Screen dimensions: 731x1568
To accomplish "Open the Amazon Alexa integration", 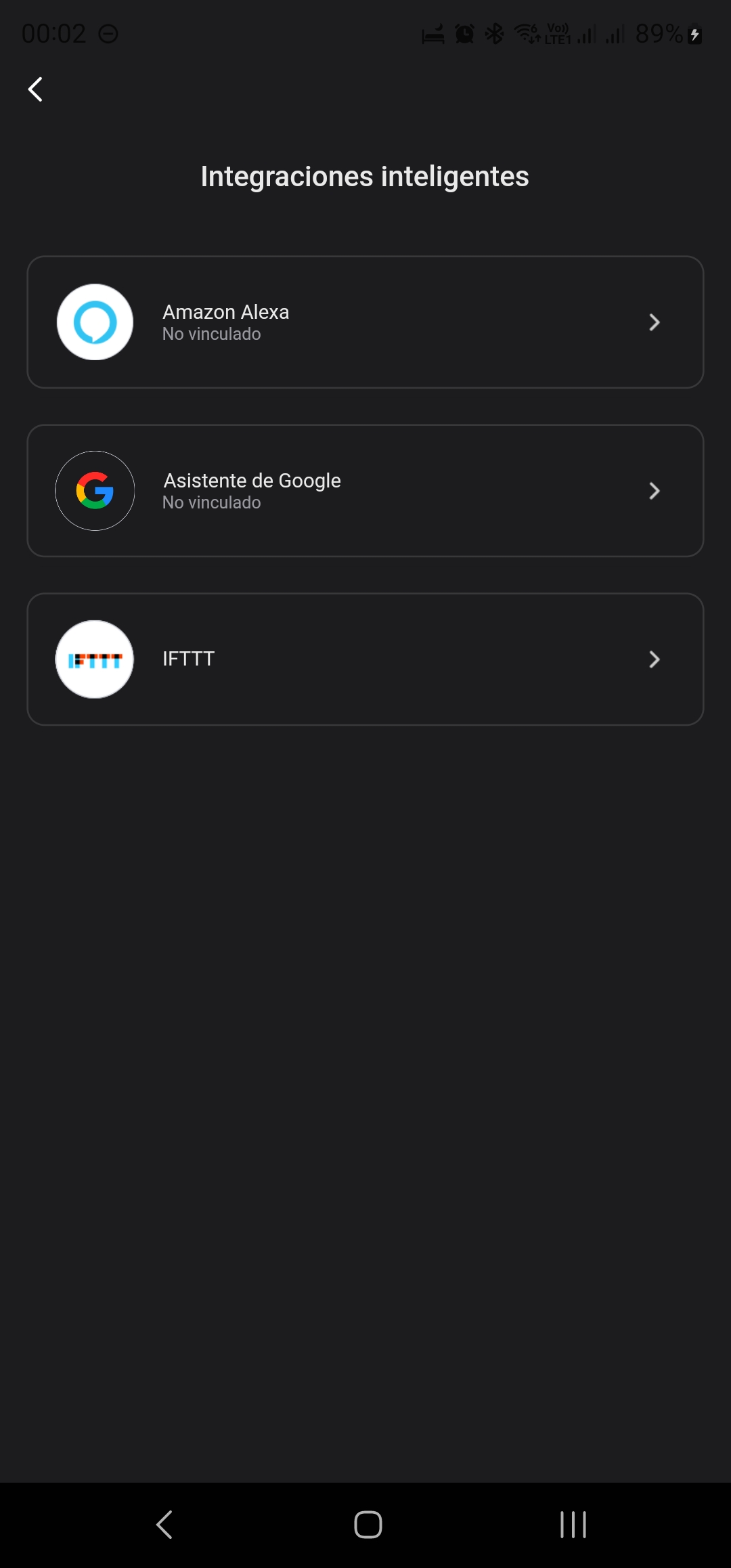I will [365, 322].
